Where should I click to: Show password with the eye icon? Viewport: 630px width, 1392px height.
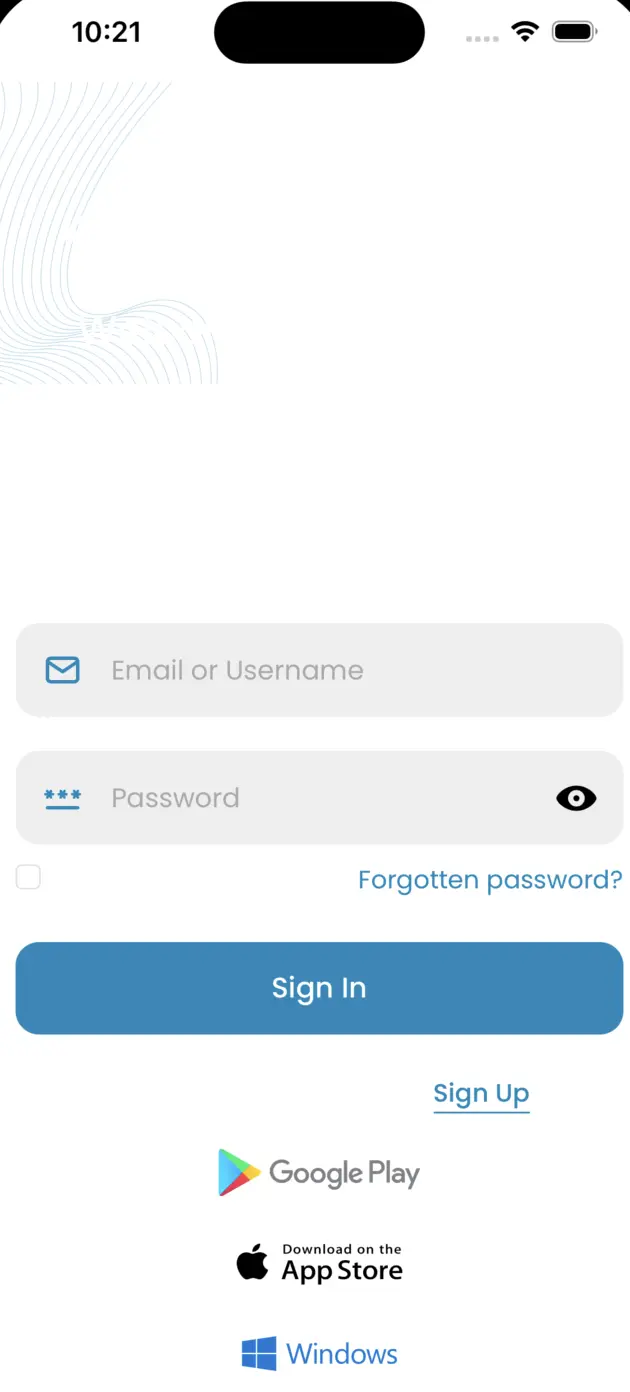(x=576, y=798)
